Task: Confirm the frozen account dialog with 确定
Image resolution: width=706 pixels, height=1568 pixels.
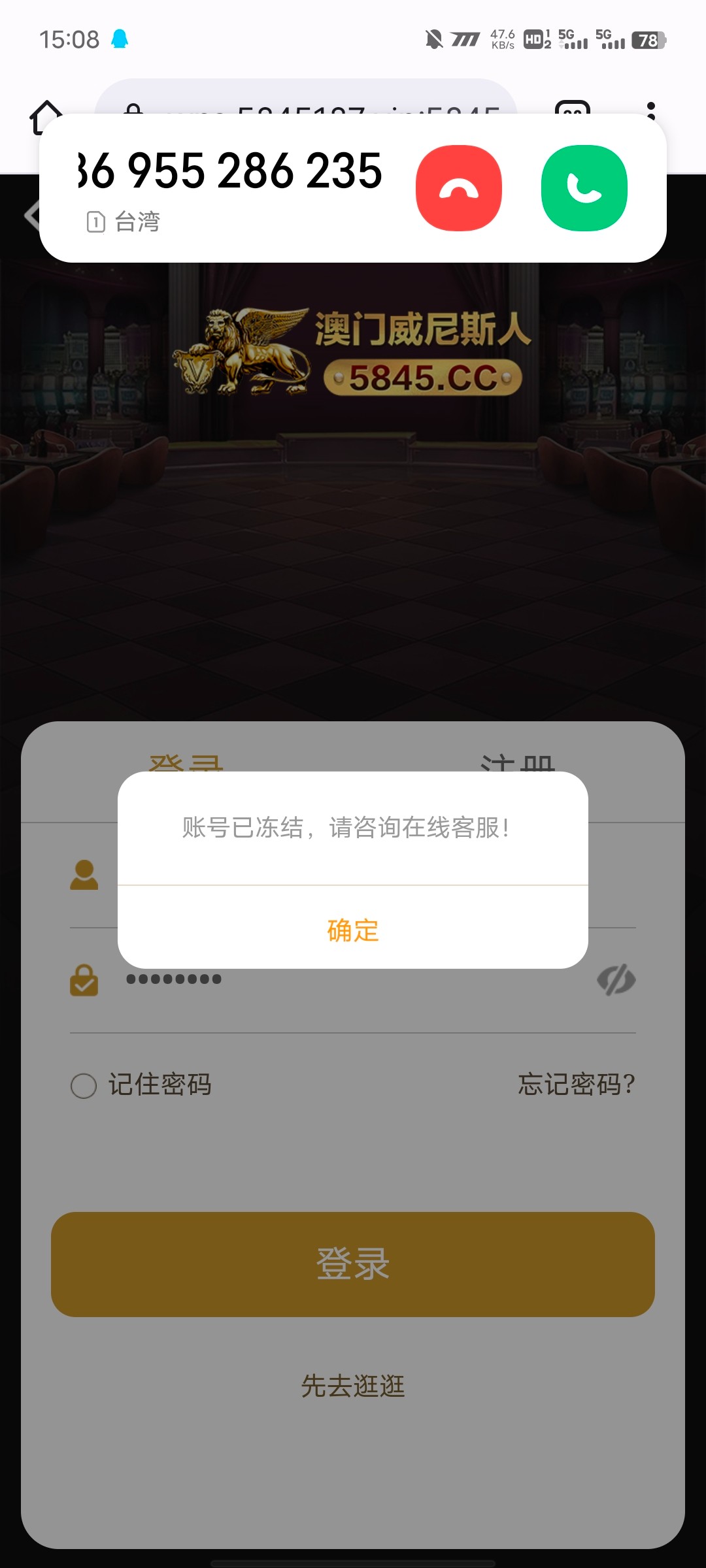Action: tap(352, 930)
